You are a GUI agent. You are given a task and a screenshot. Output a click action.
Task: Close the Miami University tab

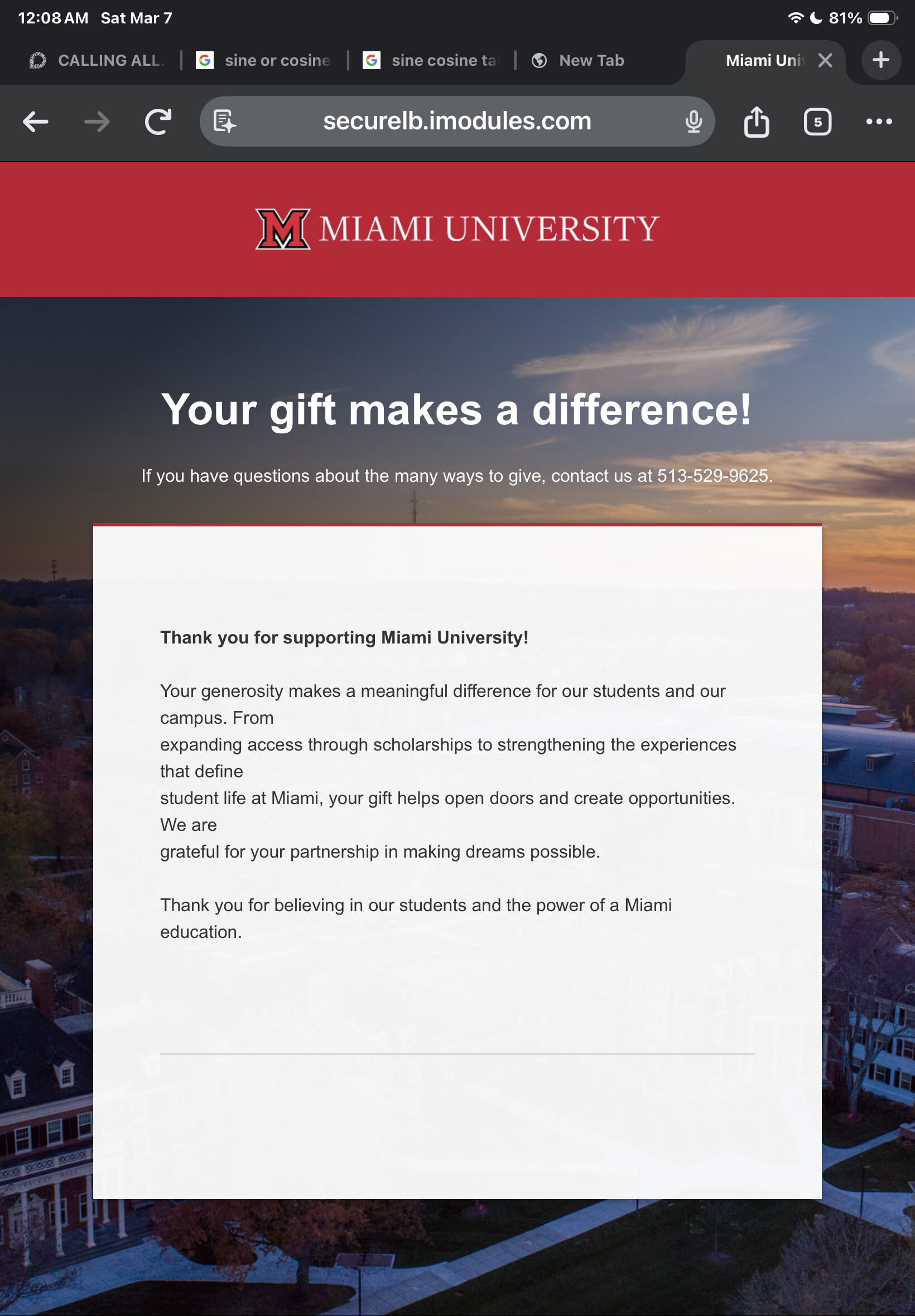click(825, 60)
